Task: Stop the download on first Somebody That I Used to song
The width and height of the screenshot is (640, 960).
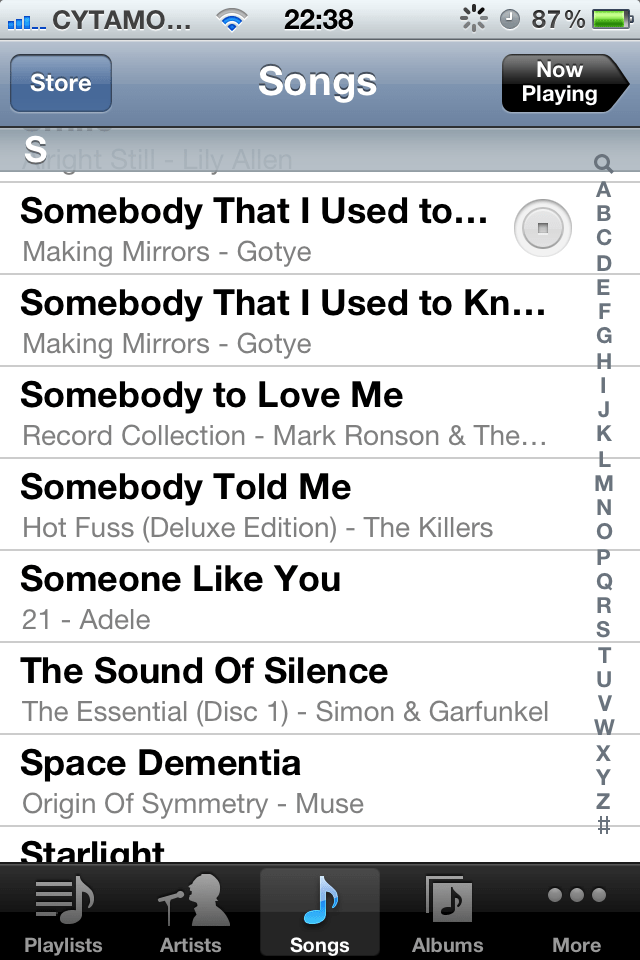Action: [542, 228]
